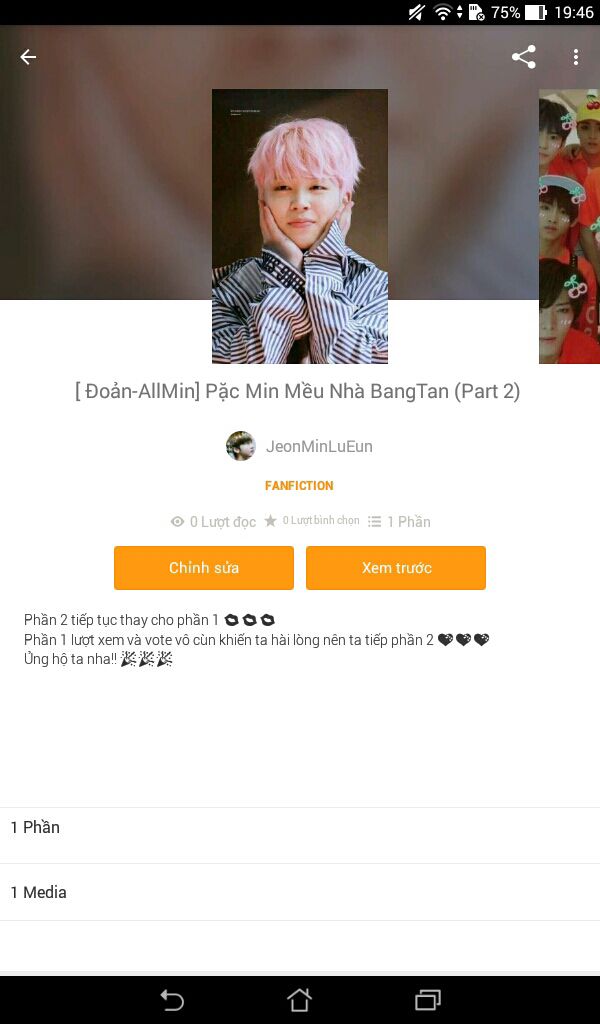This screenshot has width=600, height=1024.
Task: Open the system recent apps view
Action: pyautogui.click(x=428, y=999)
